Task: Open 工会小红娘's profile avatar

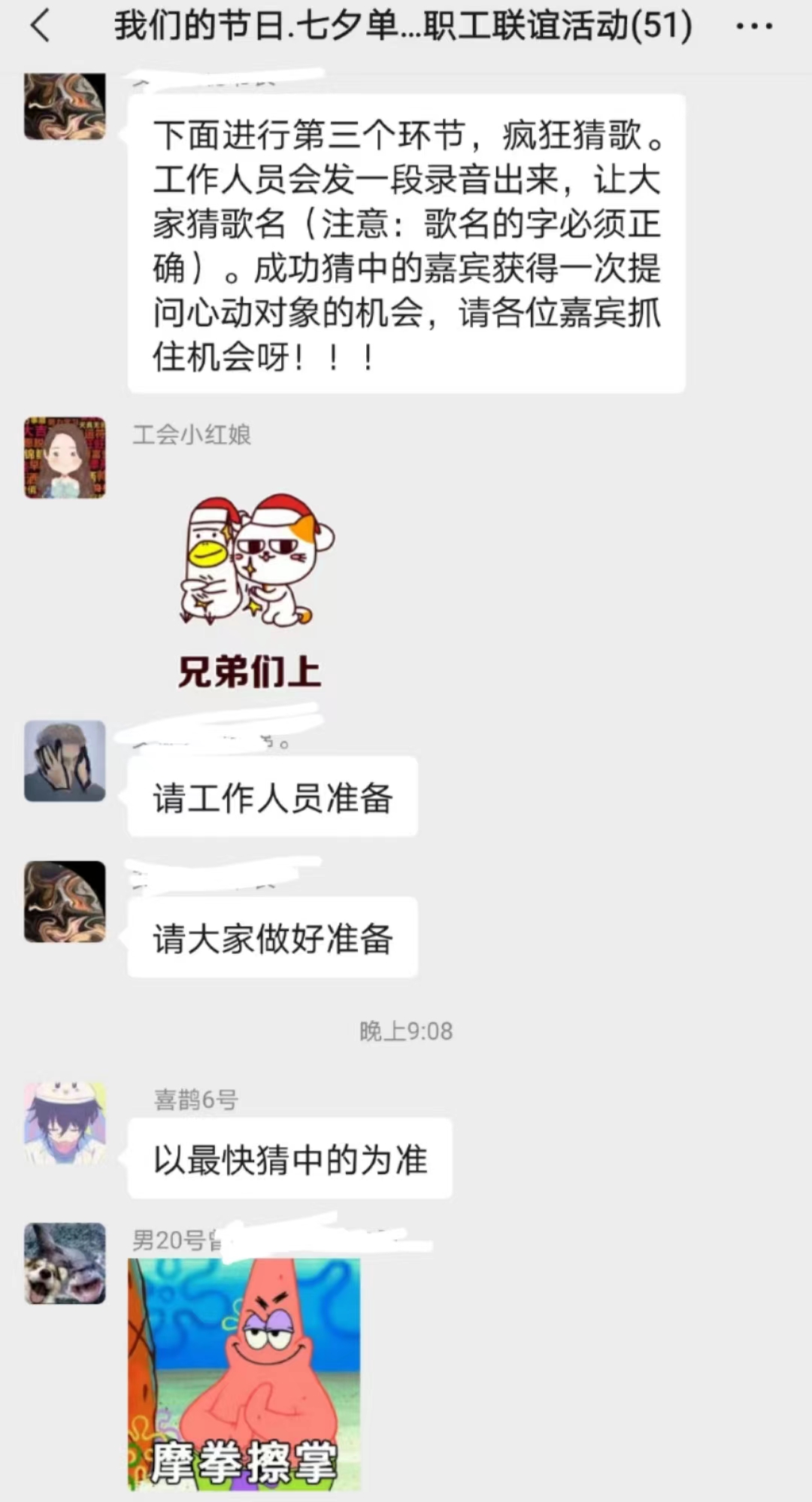Action: click(x=65, y=457)
